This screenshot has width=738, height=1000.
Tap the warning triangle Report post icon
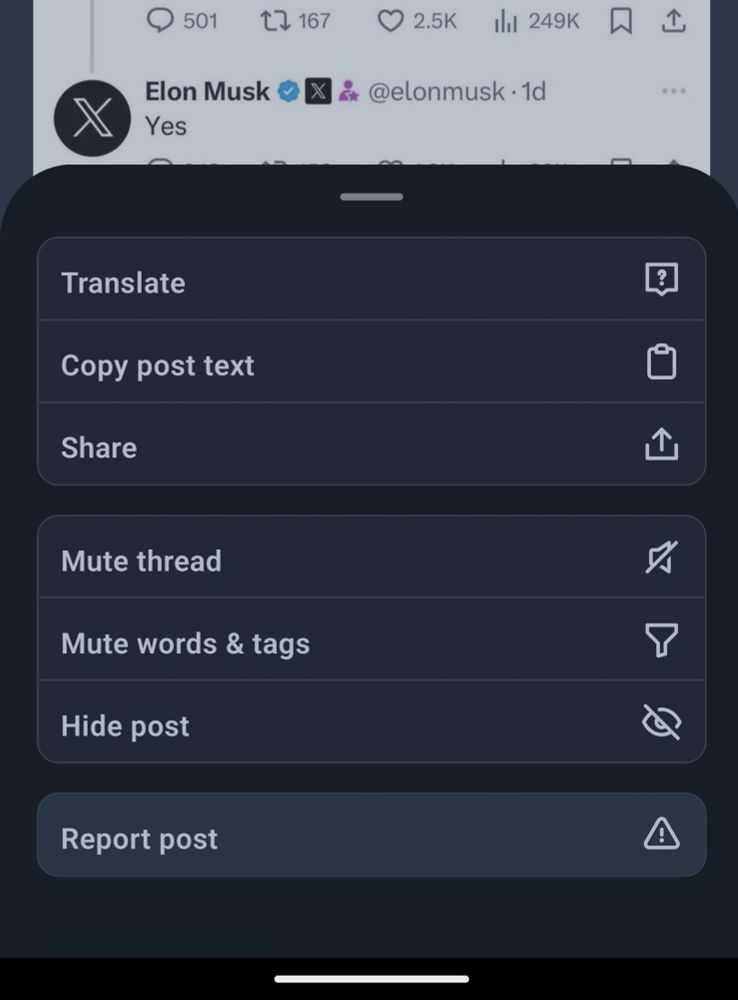[x=661, y=834]
